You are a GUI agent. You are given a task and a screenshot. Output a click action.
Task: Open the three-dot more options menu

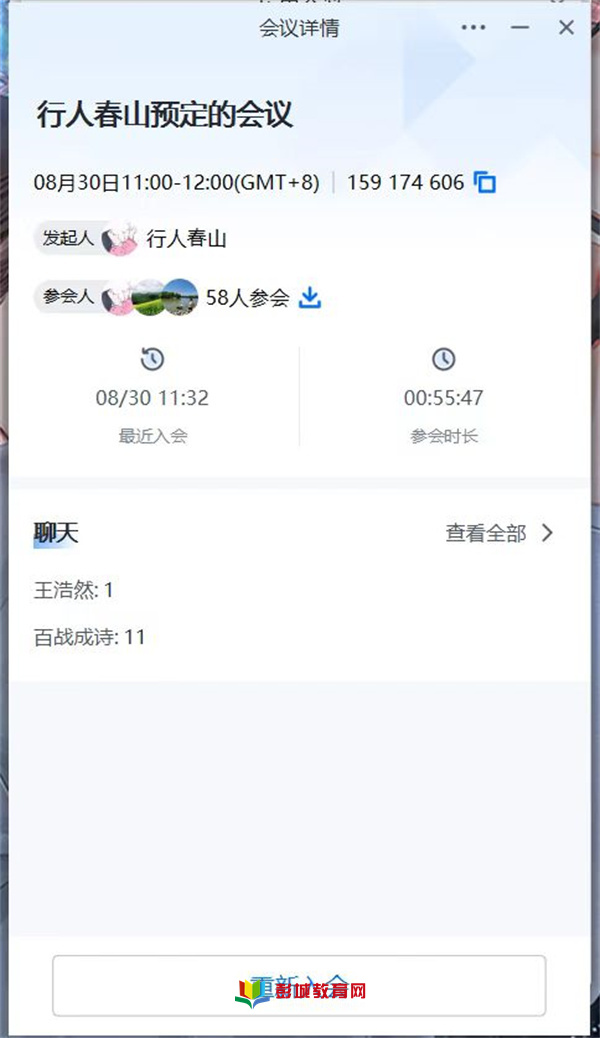pyautogui.click(x=473, y=28)
